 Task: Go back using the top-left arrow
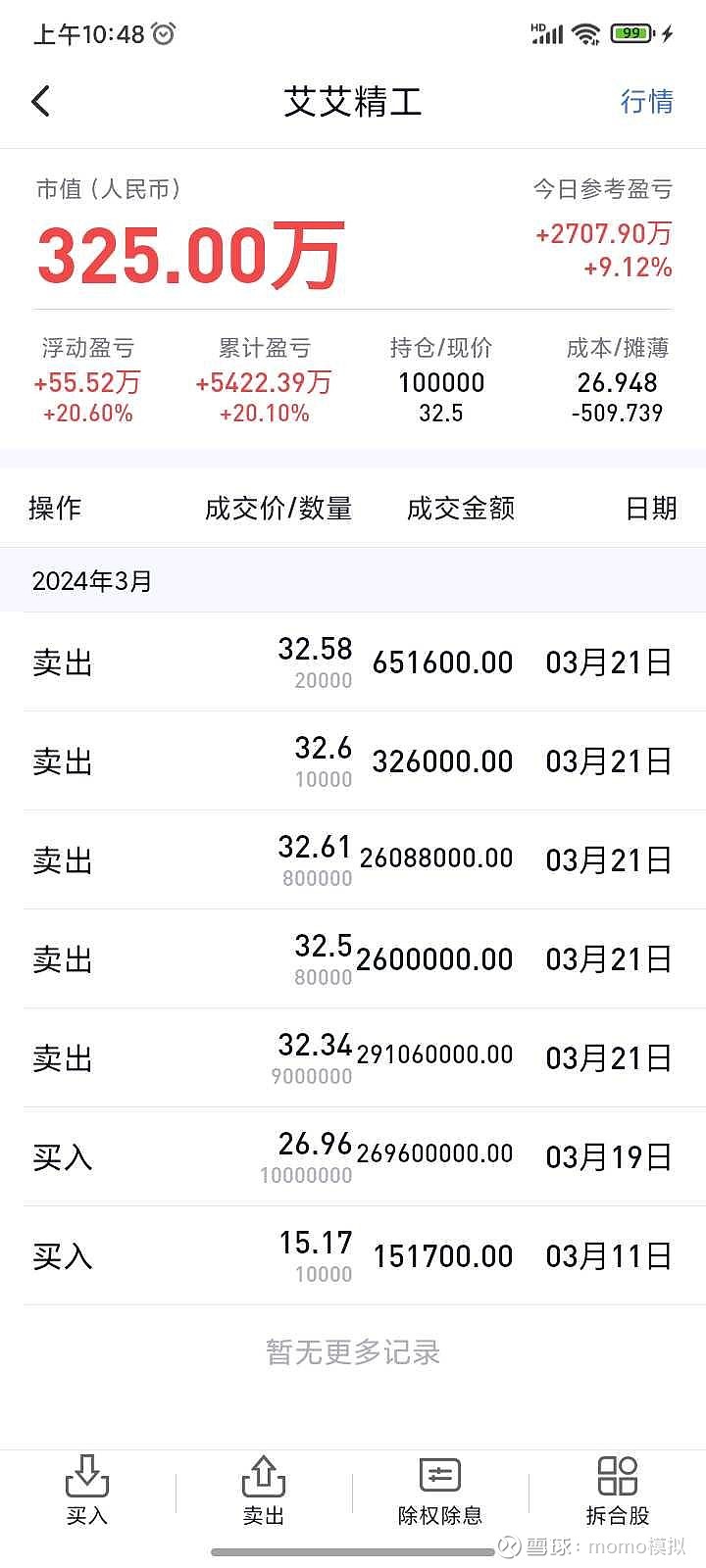(41, 102)
